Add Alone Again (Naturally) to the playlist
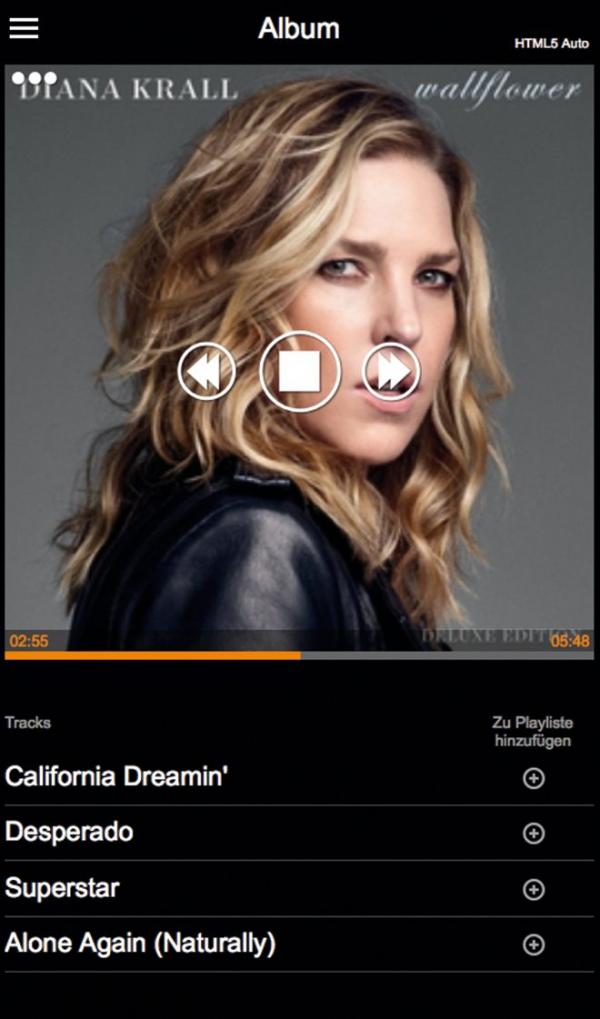The image size is (600, 1019). tap(534, 944)
